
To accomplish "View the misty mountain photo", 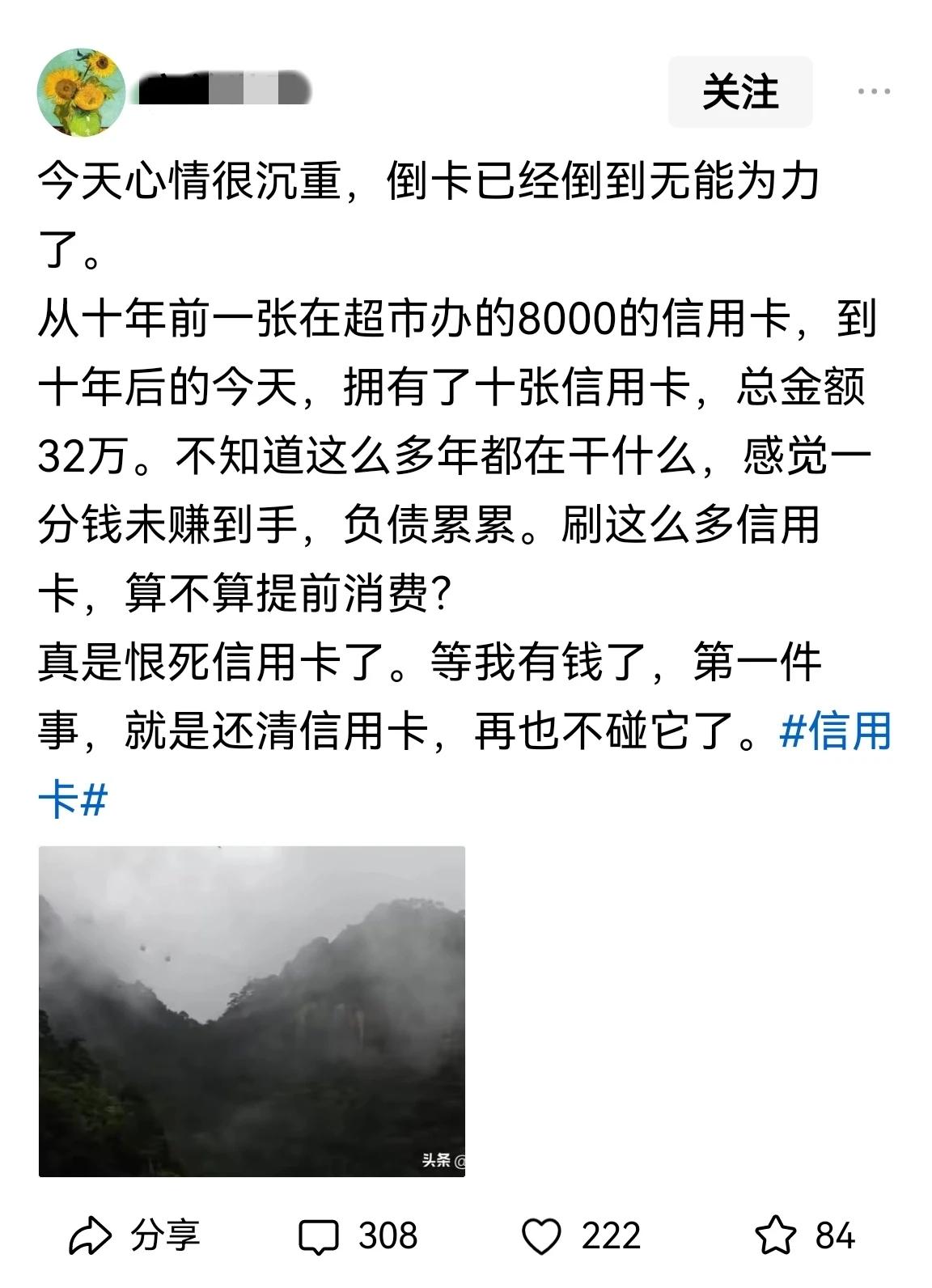I will point(252,1010).
